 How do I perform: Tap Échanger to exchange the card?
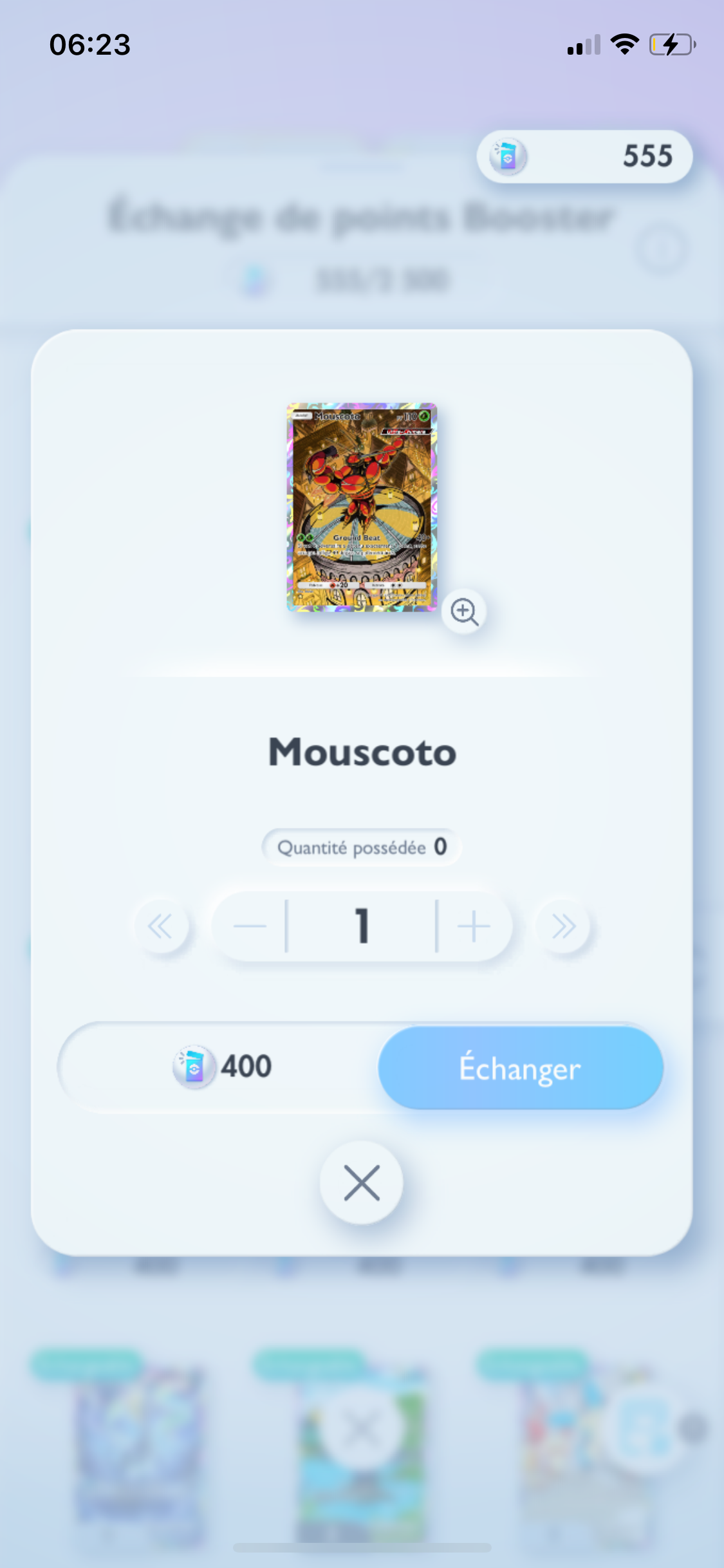click(520, 1068)
